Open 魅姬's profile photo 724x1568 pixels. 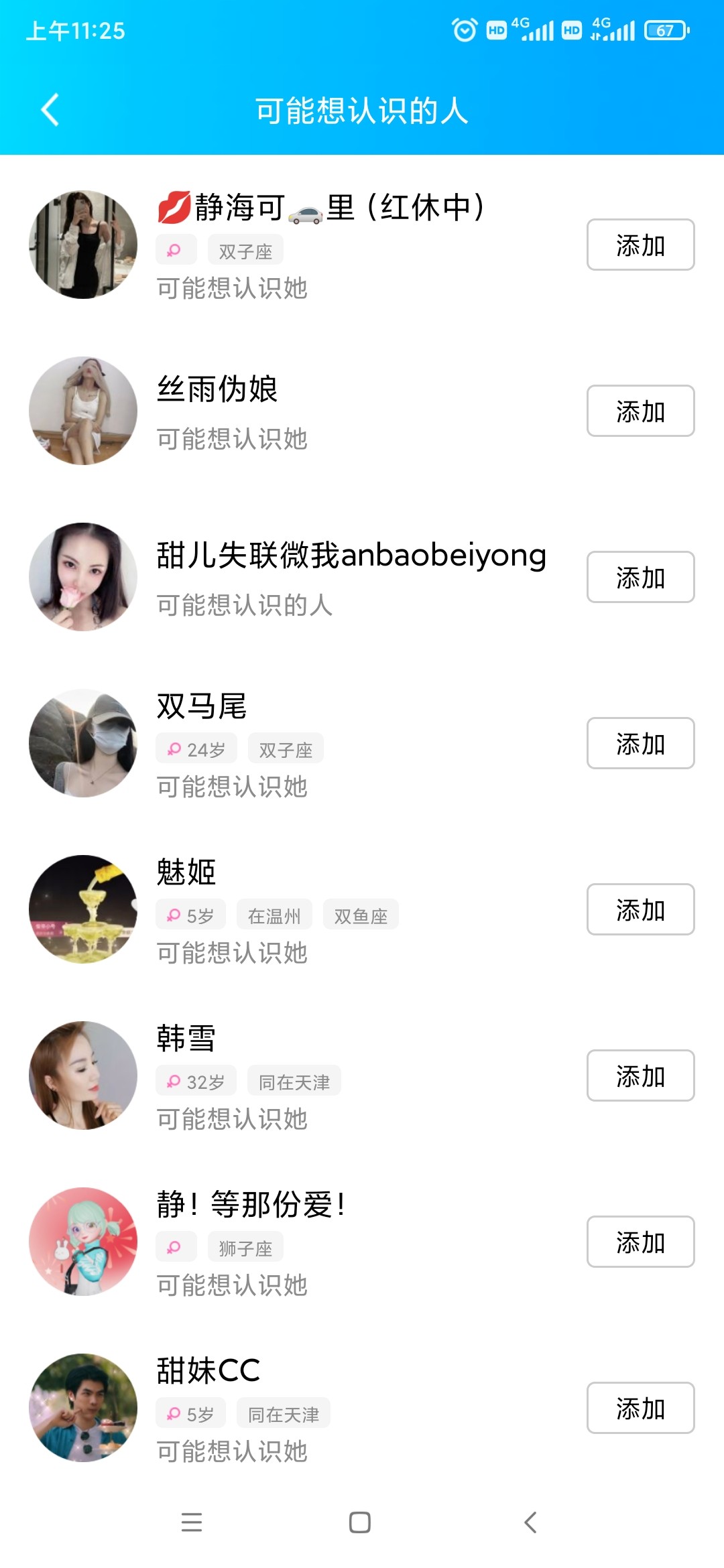(x=82, y=909)
